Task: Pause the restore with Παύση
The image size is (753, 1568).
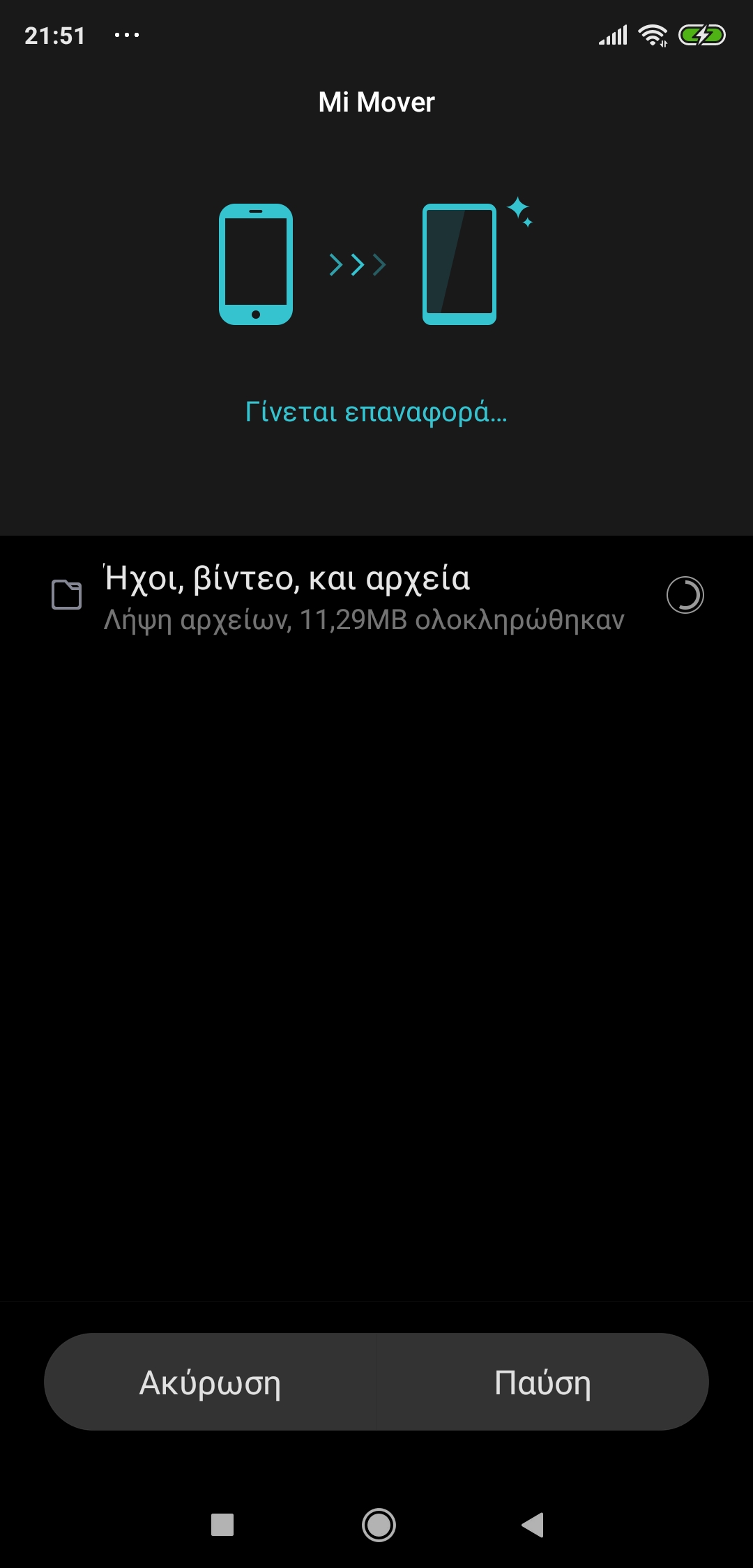Action: [542, 1382]
